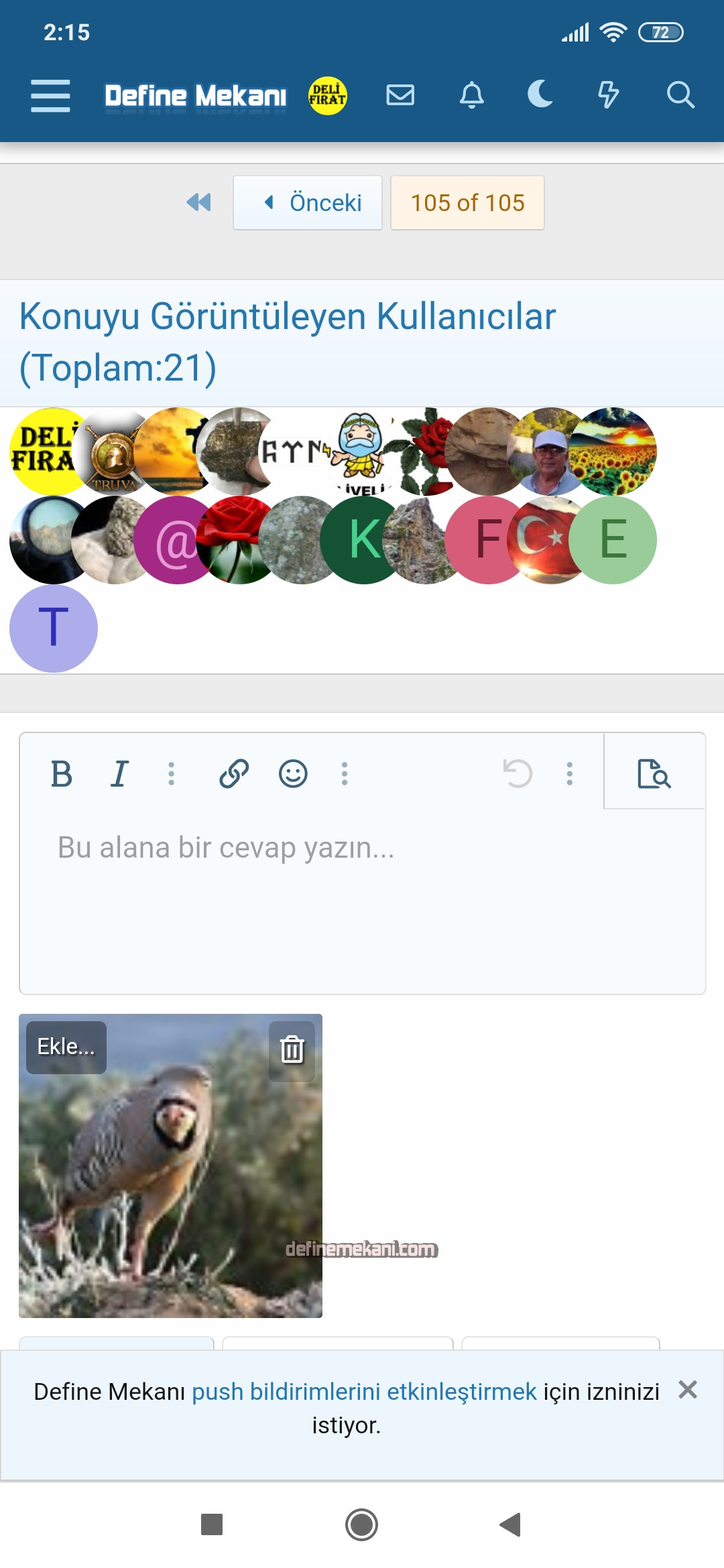Open the what's new lightning icon
The width and height of the screenshot is (724, 1568).
pos(608,95)
